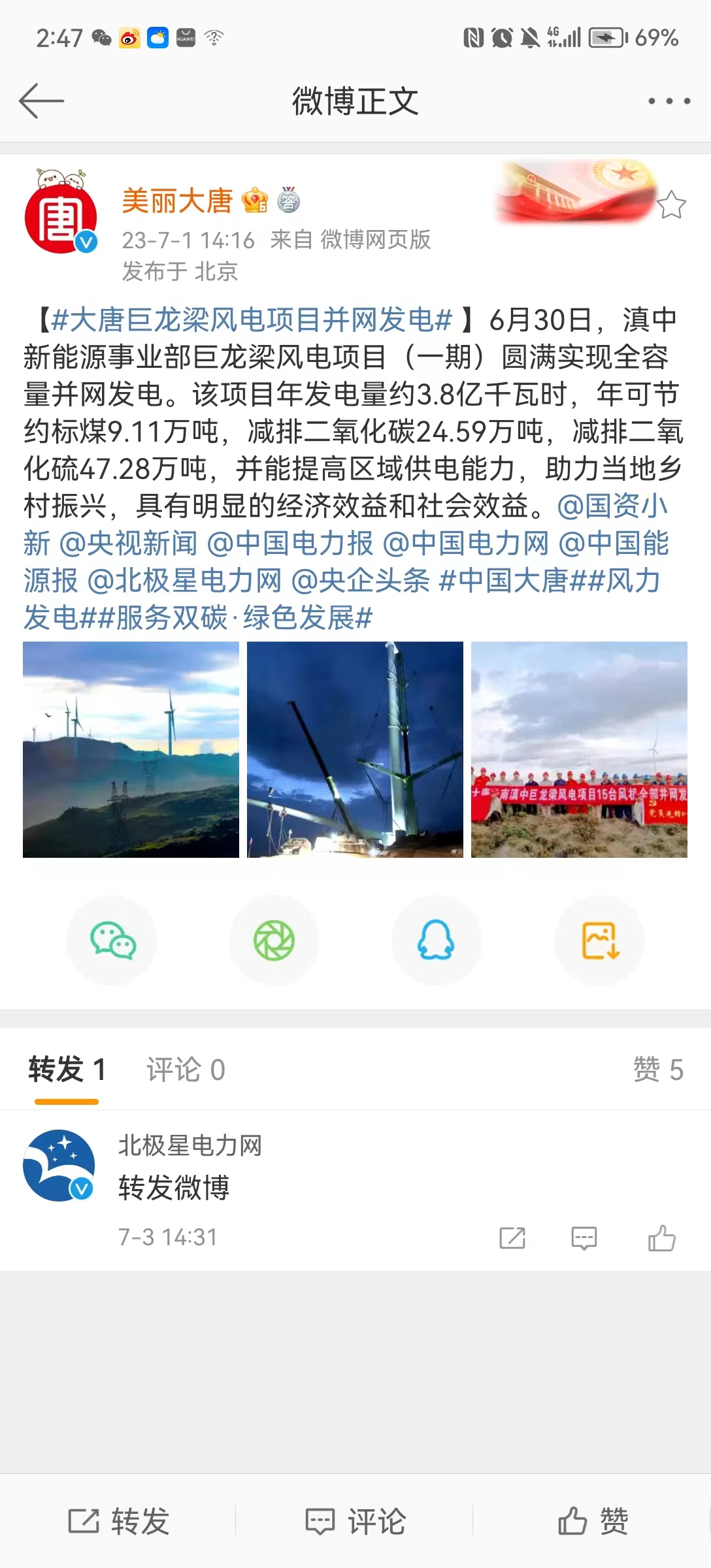This screenshot has height=1568, width=711.
Task: Like 北极星电力网's repost
Action: (x=661, y=1238)
